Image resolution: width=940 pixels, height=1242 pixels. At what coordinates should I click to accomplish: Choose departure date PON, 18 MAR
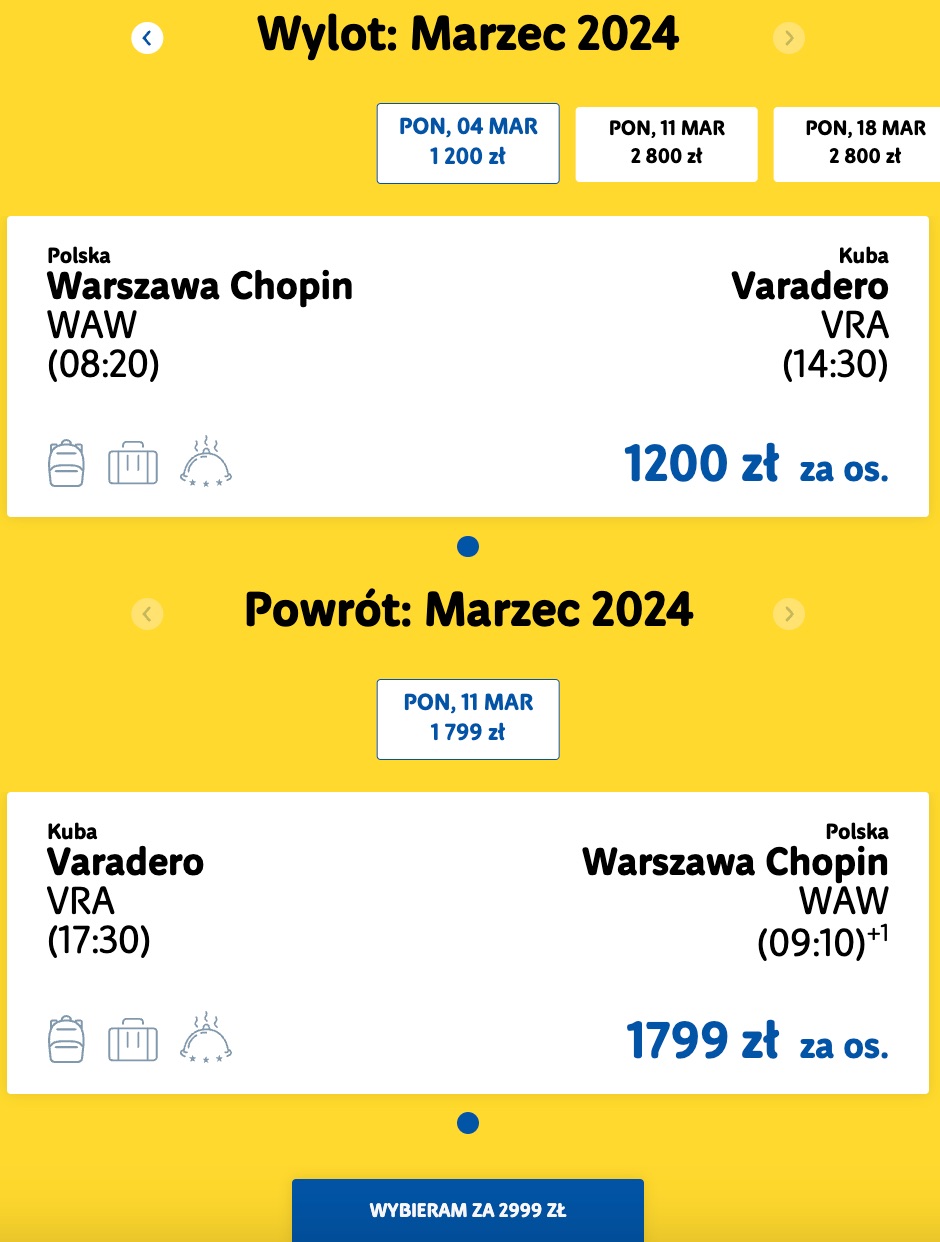tap(858, 142)
